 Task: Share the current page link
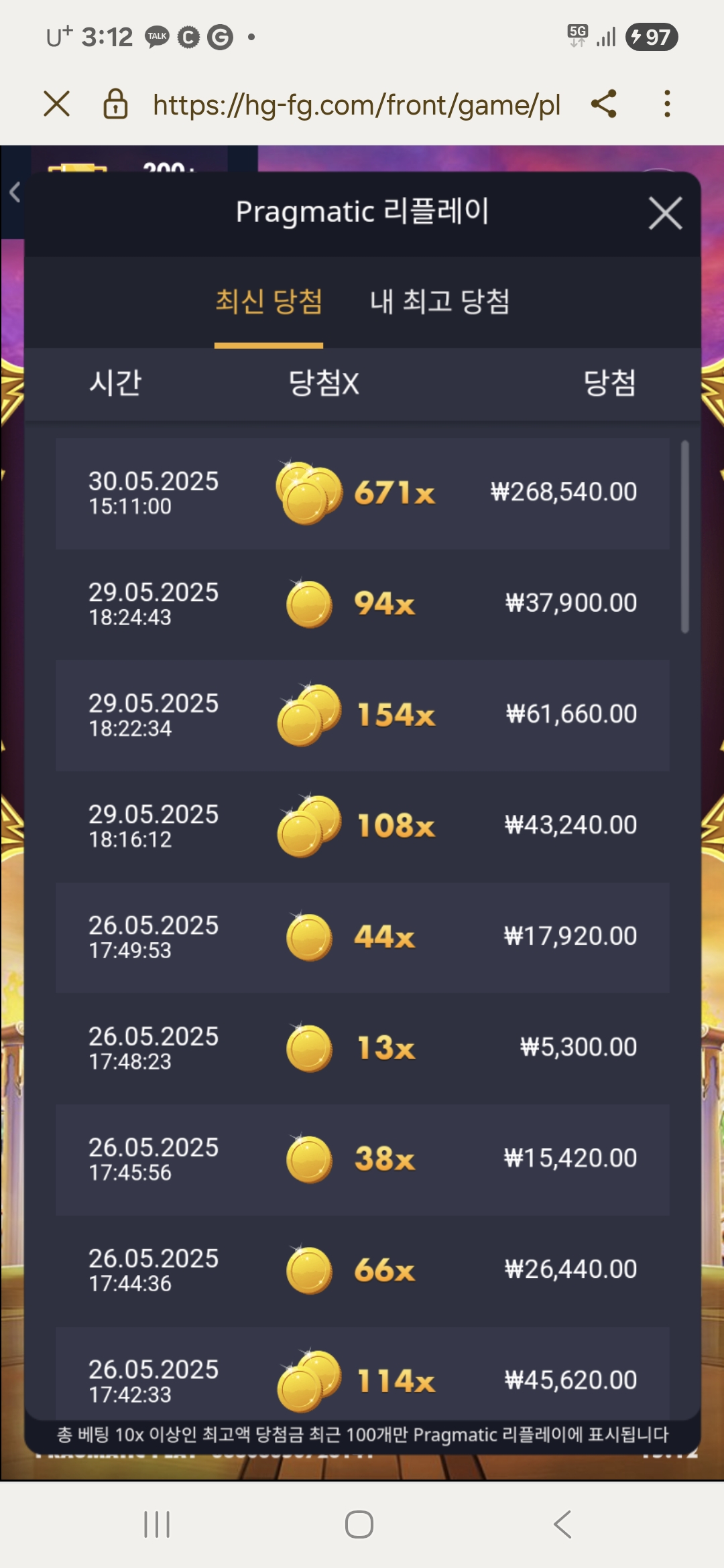(603, 105)
